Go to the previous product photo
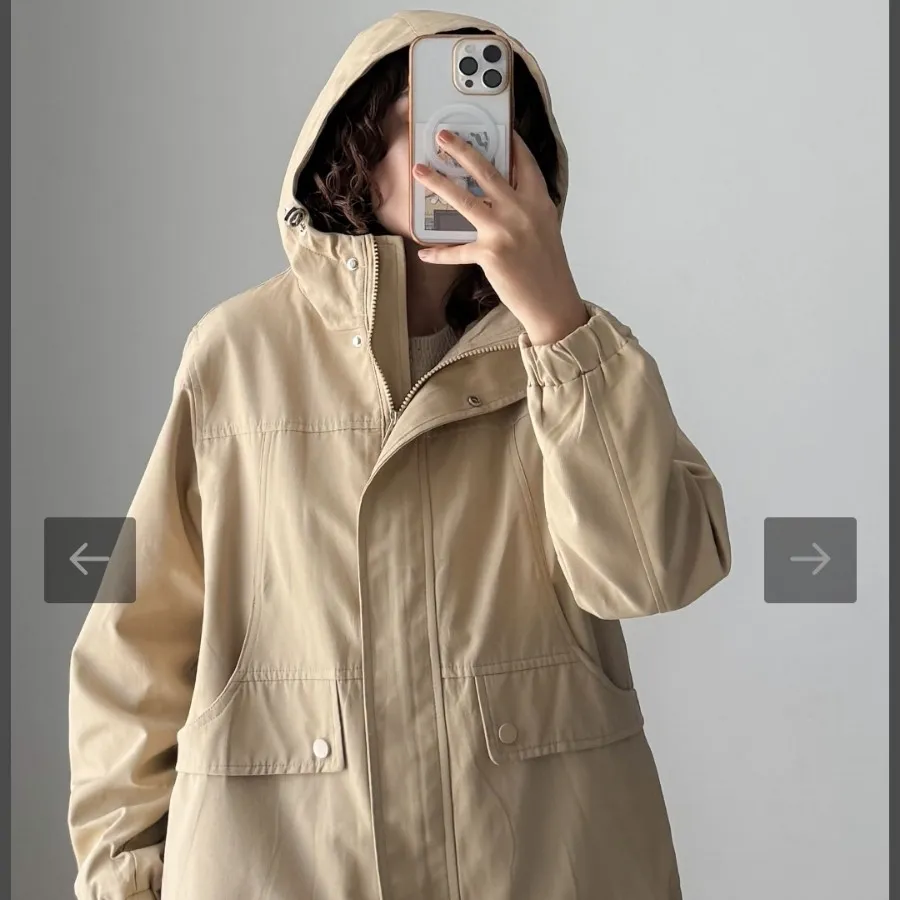 click(89, 560)
